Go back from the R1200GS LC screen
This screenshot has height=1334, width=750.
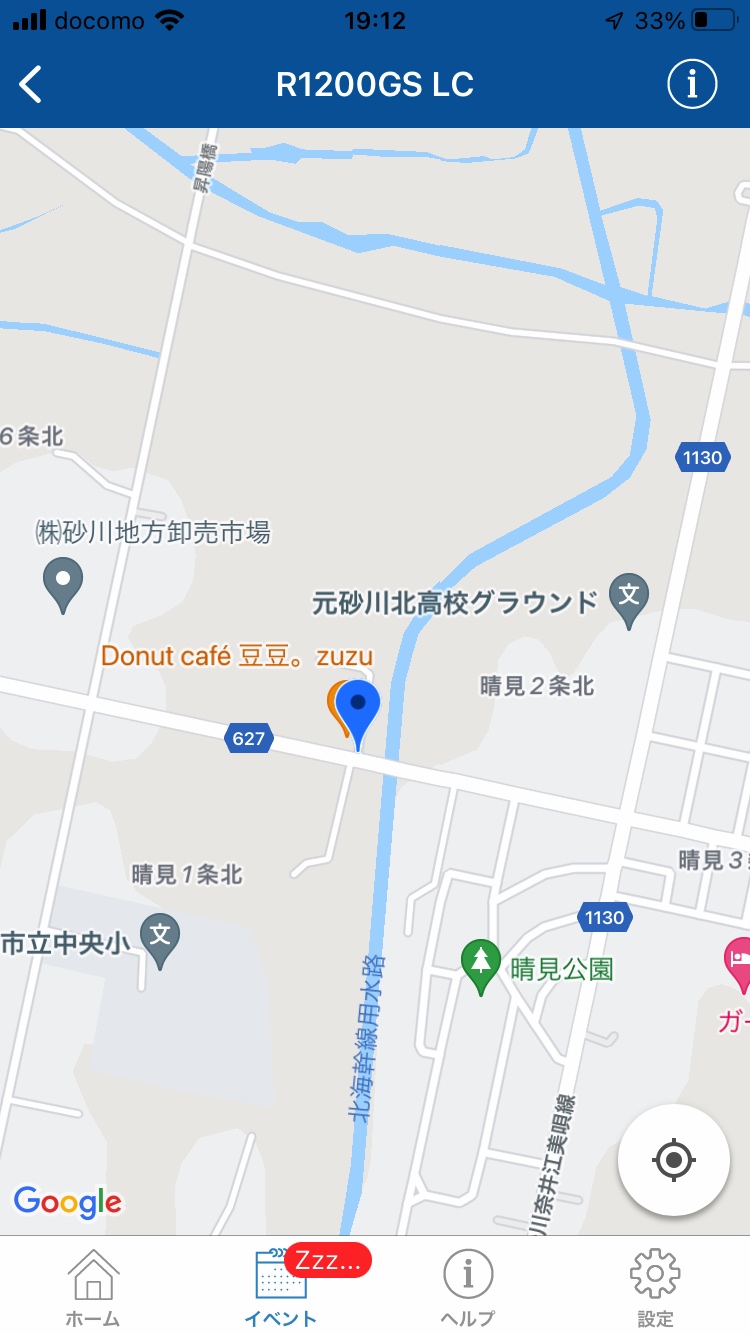coord(31,85)
